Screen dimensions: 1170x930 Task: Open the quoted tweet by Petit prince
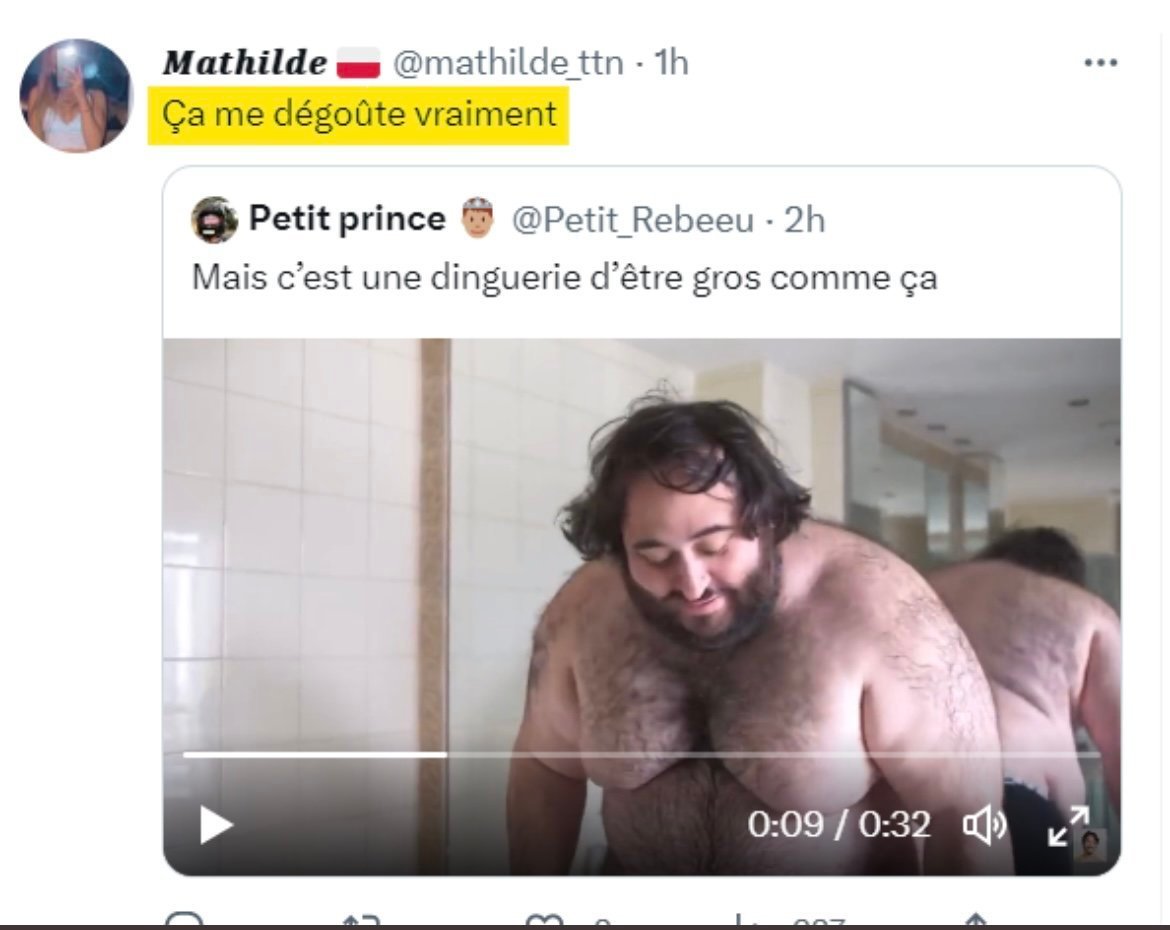[564, 279]
